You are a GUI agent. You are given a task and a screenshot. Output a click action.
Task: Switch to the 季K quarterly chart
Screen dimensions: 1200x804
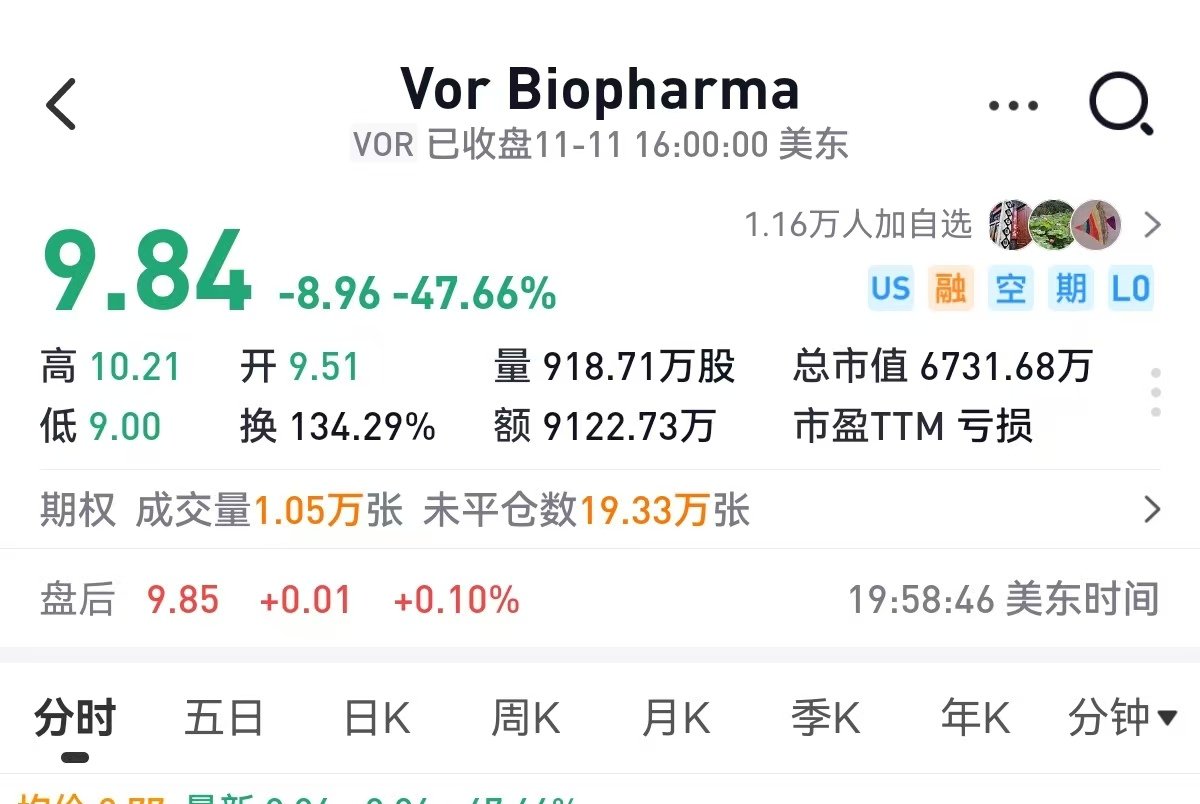826,718
